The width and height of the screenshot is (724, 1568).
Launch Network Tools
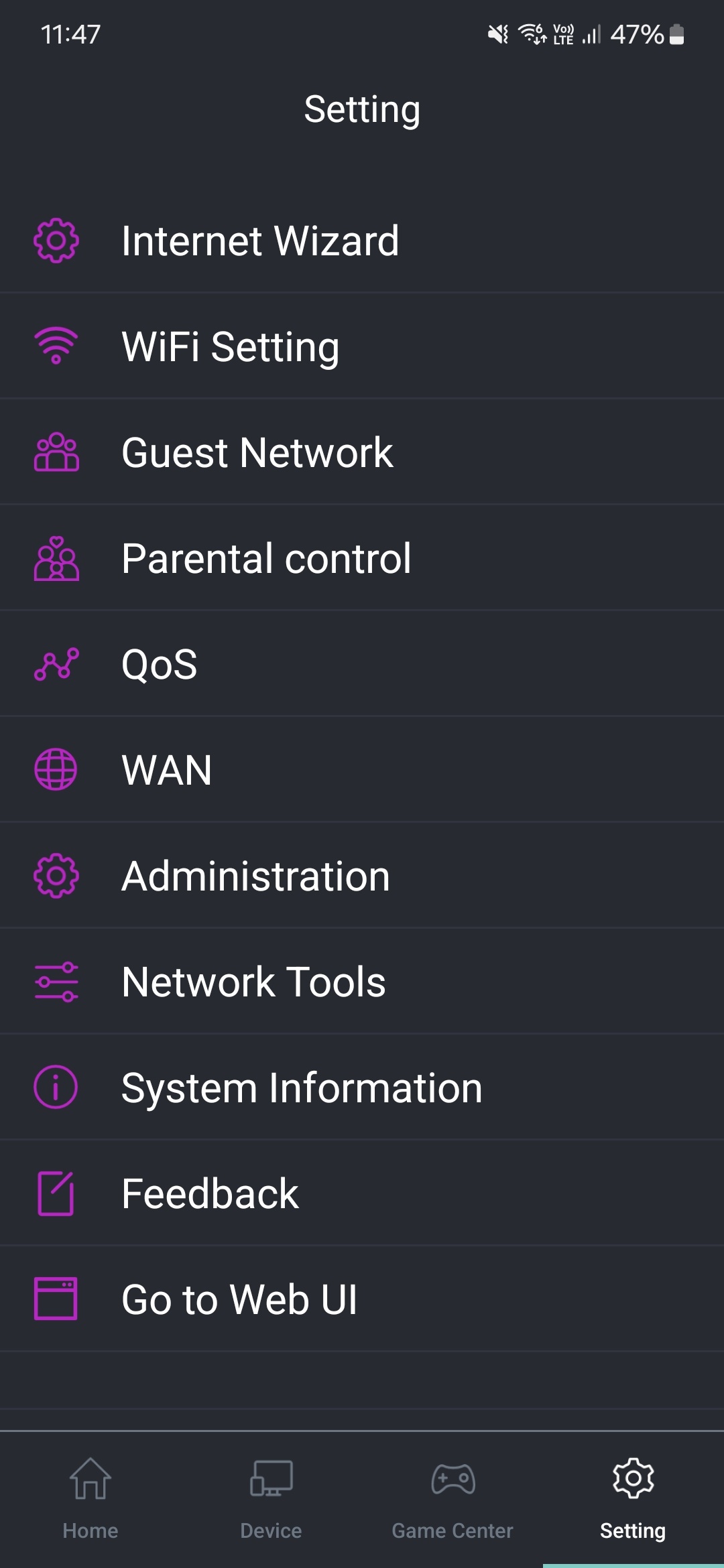point(362,981)
